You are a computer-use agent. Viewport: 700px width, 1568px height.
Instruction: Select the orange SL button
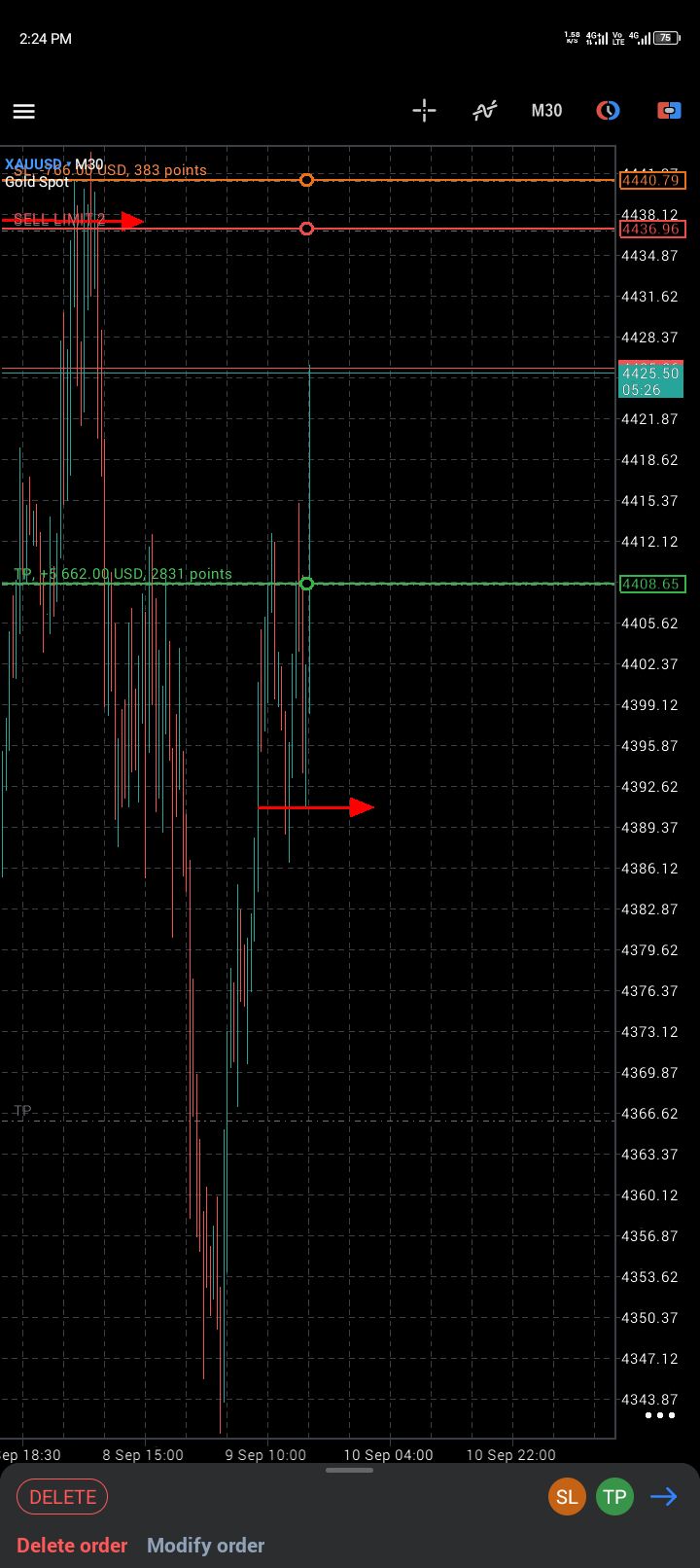tap(567, 1497)
